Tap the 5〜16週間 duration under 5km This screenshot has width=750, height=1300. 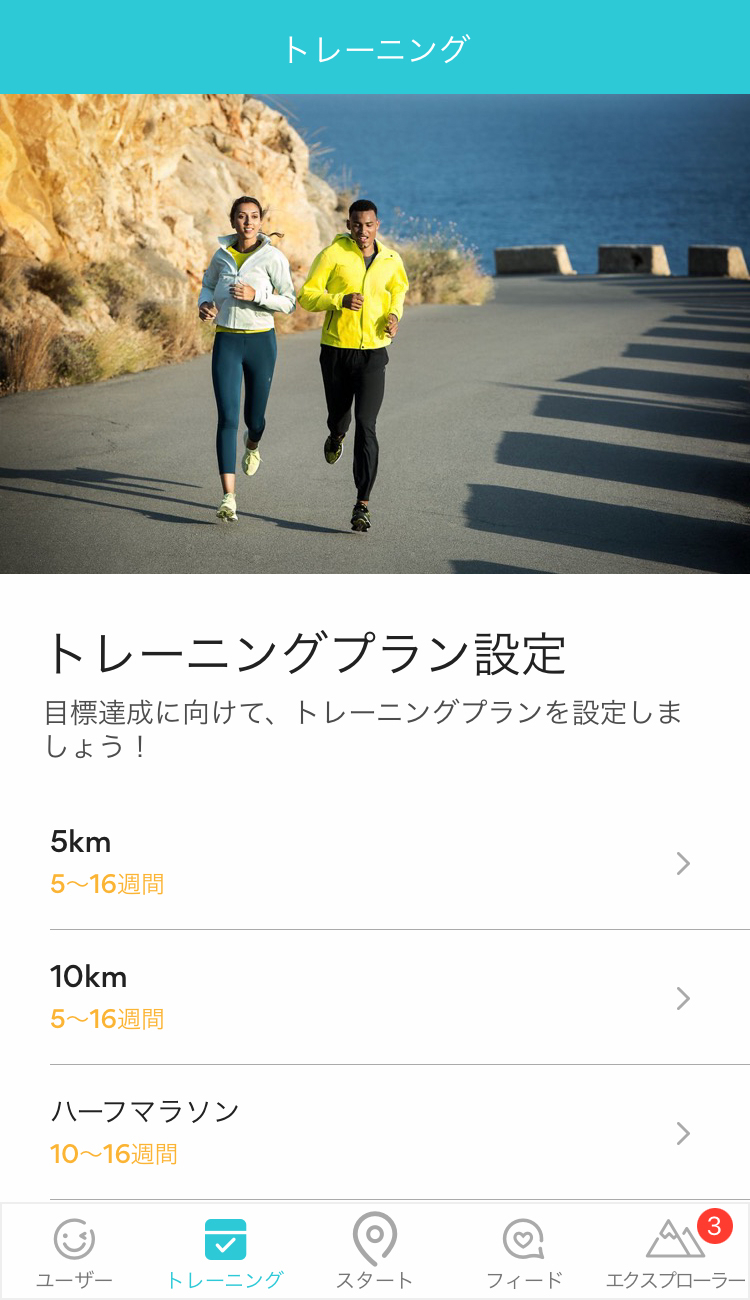pyautogui.click(x=106, y=884)
